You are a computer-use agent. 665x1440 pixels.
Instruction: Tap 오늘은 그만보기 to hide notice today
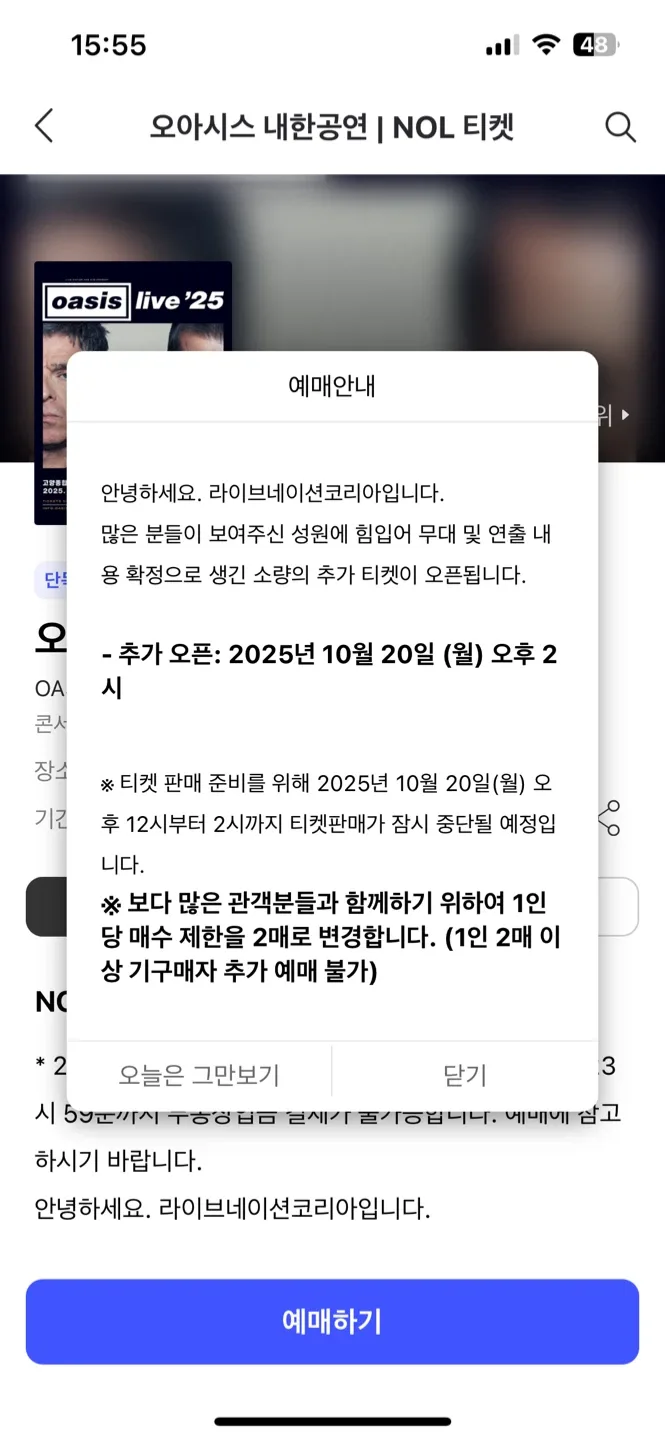click(199, 1075)
